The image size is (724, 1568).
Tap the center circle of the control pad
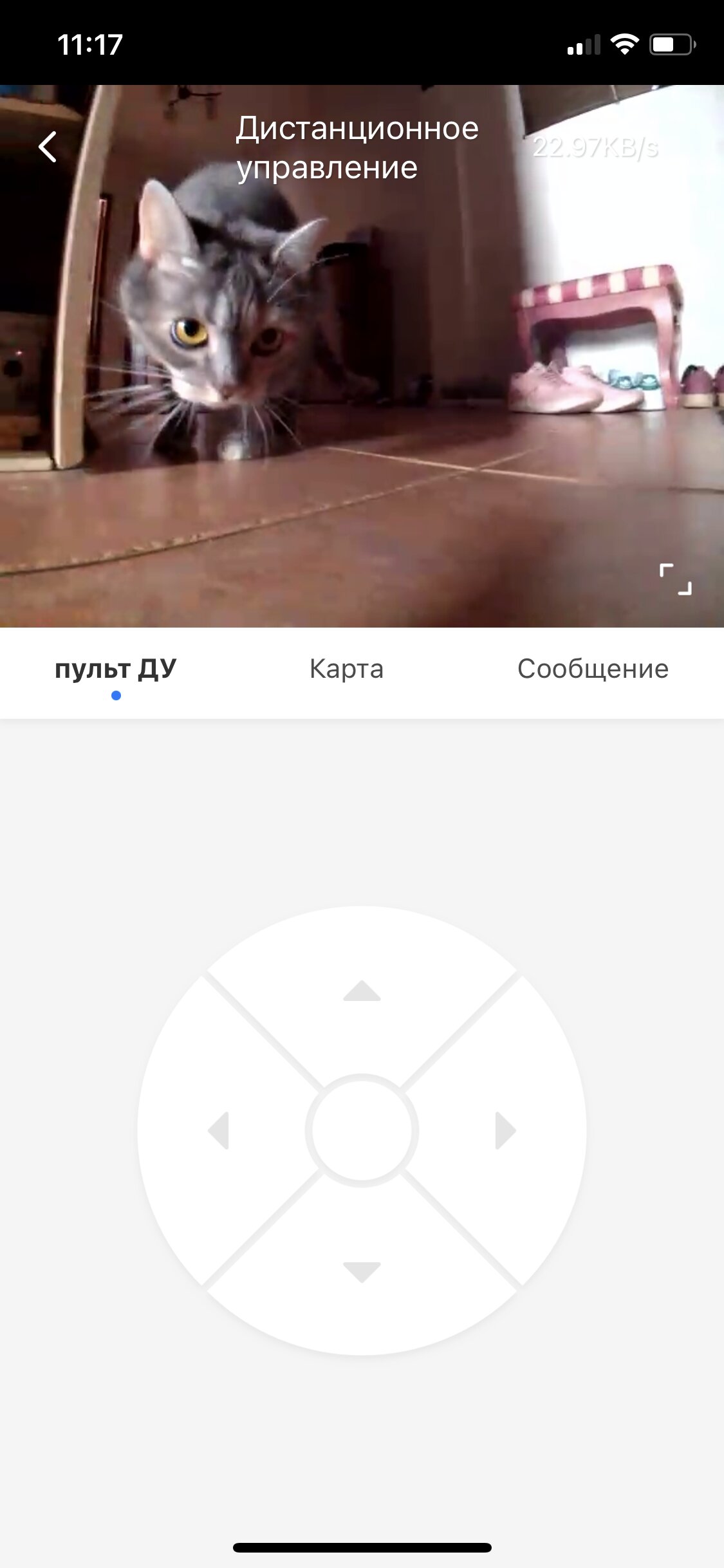pyautogui.click(x=362, y=1130)
